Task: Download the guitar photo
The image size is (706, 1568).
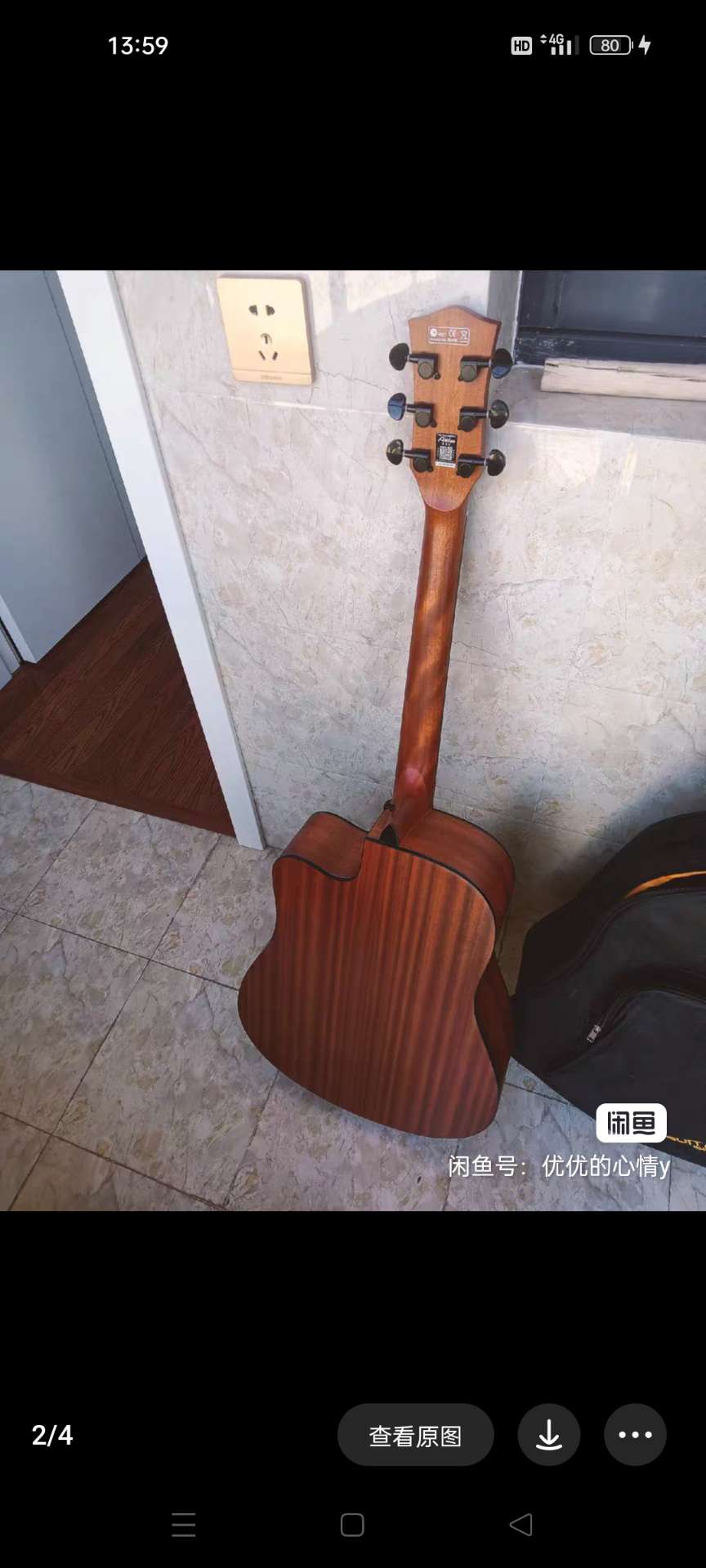Action: click(x=549, y=1435)
